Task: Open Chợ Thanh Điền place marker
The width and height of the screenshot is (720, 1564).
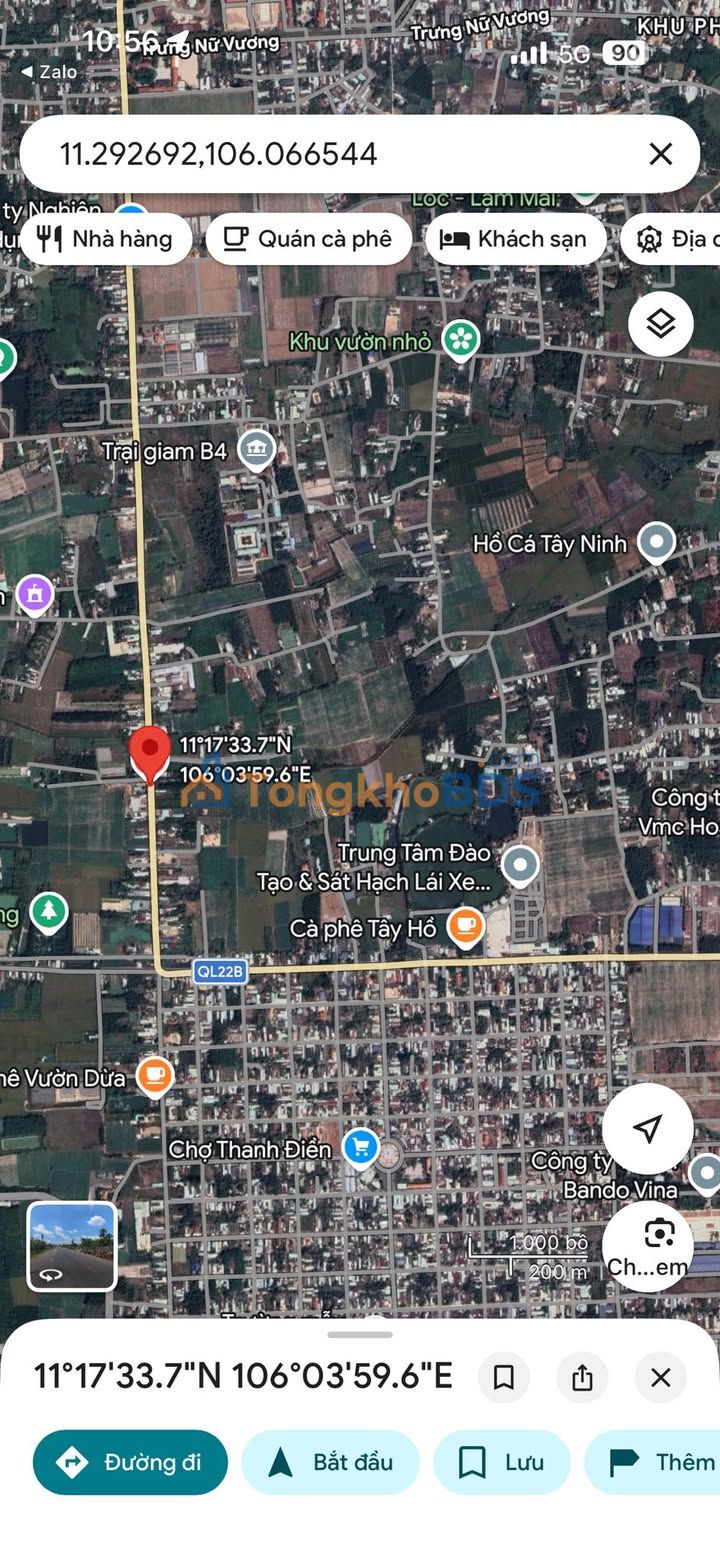Action: point(360,1148)
